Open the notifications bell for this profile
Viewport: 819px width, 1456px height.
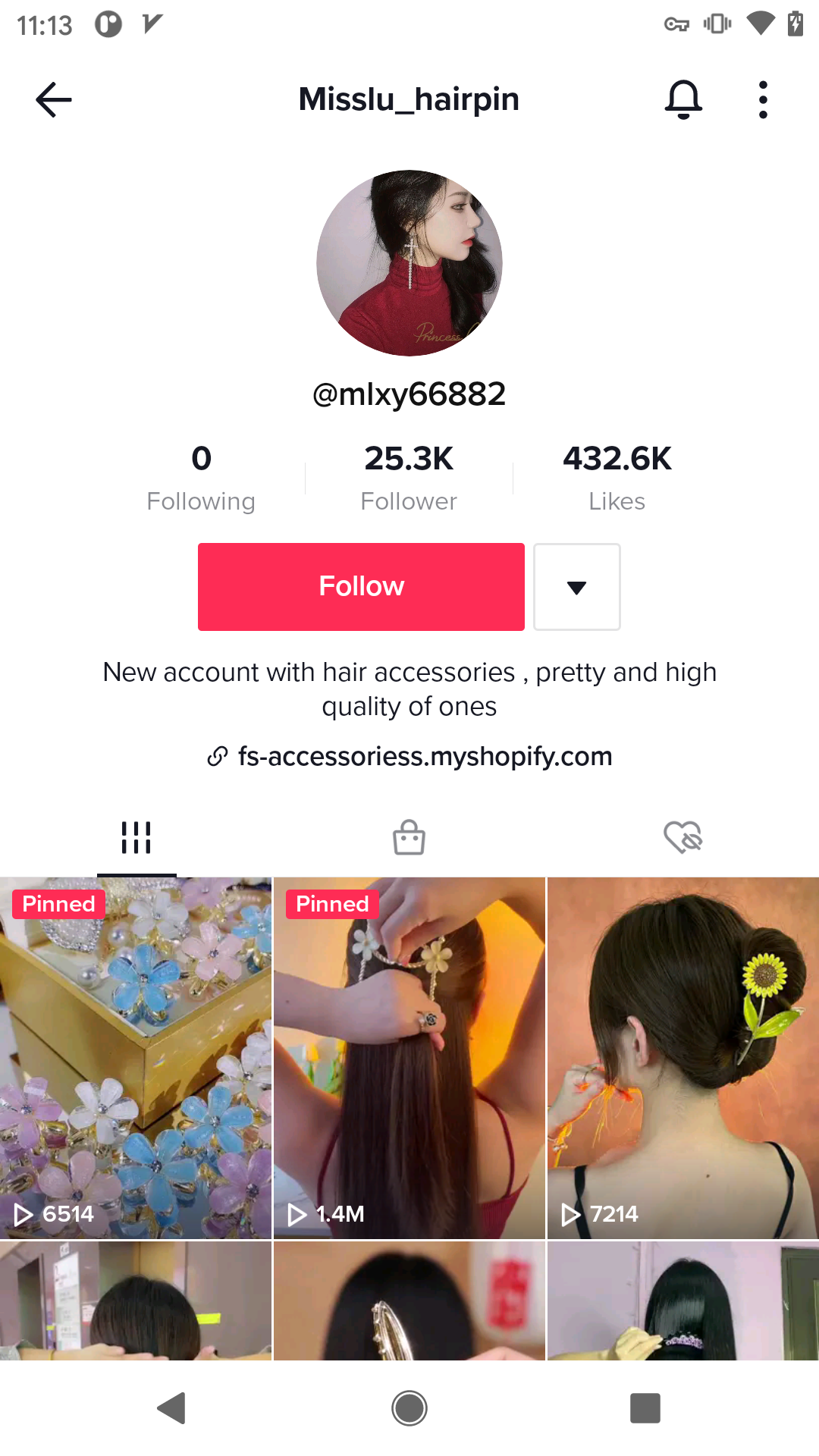click(683, 99)
